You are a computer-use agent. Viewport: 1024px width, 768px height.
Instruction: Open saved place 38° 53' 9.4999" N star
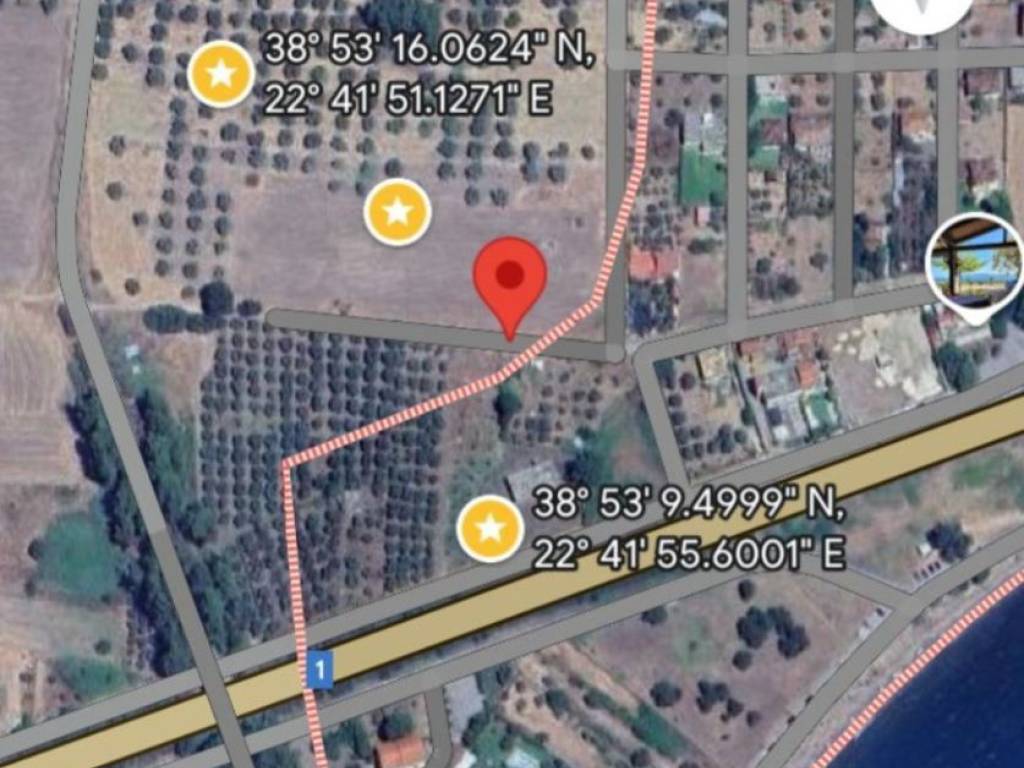pyautogui.click(x=490, y=528)
